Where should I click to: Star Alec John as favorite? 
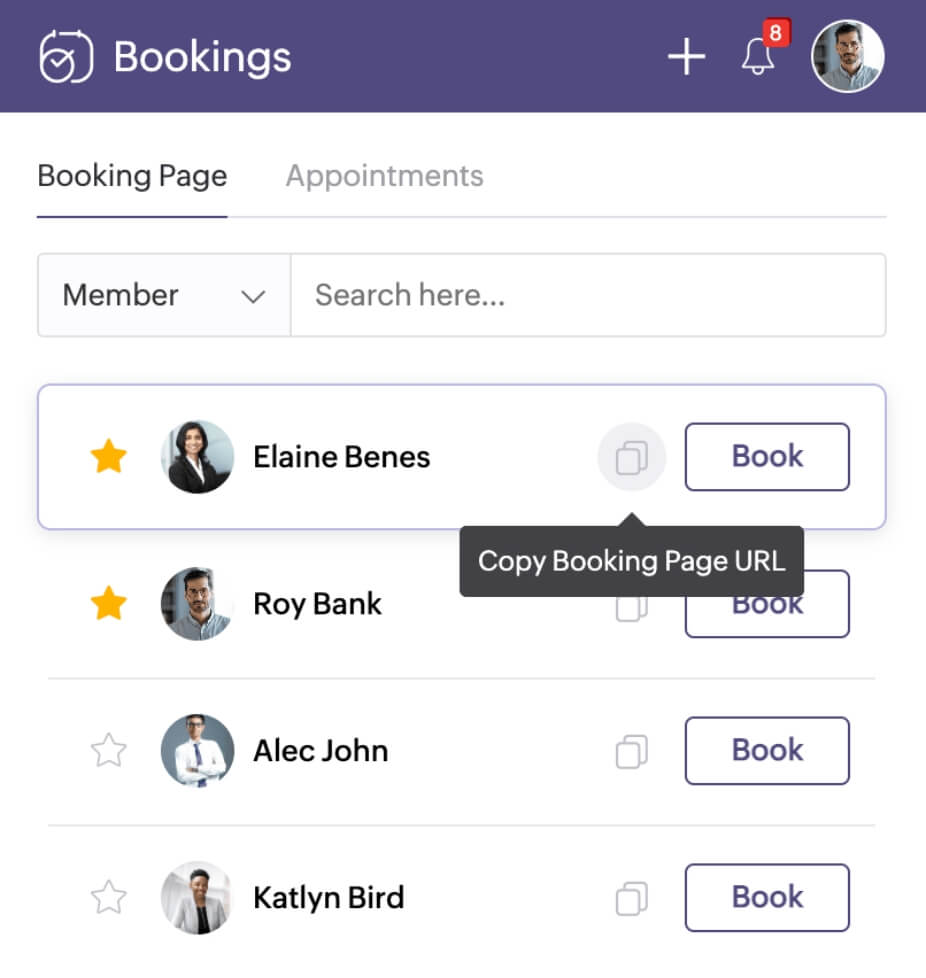click(108, 751)
